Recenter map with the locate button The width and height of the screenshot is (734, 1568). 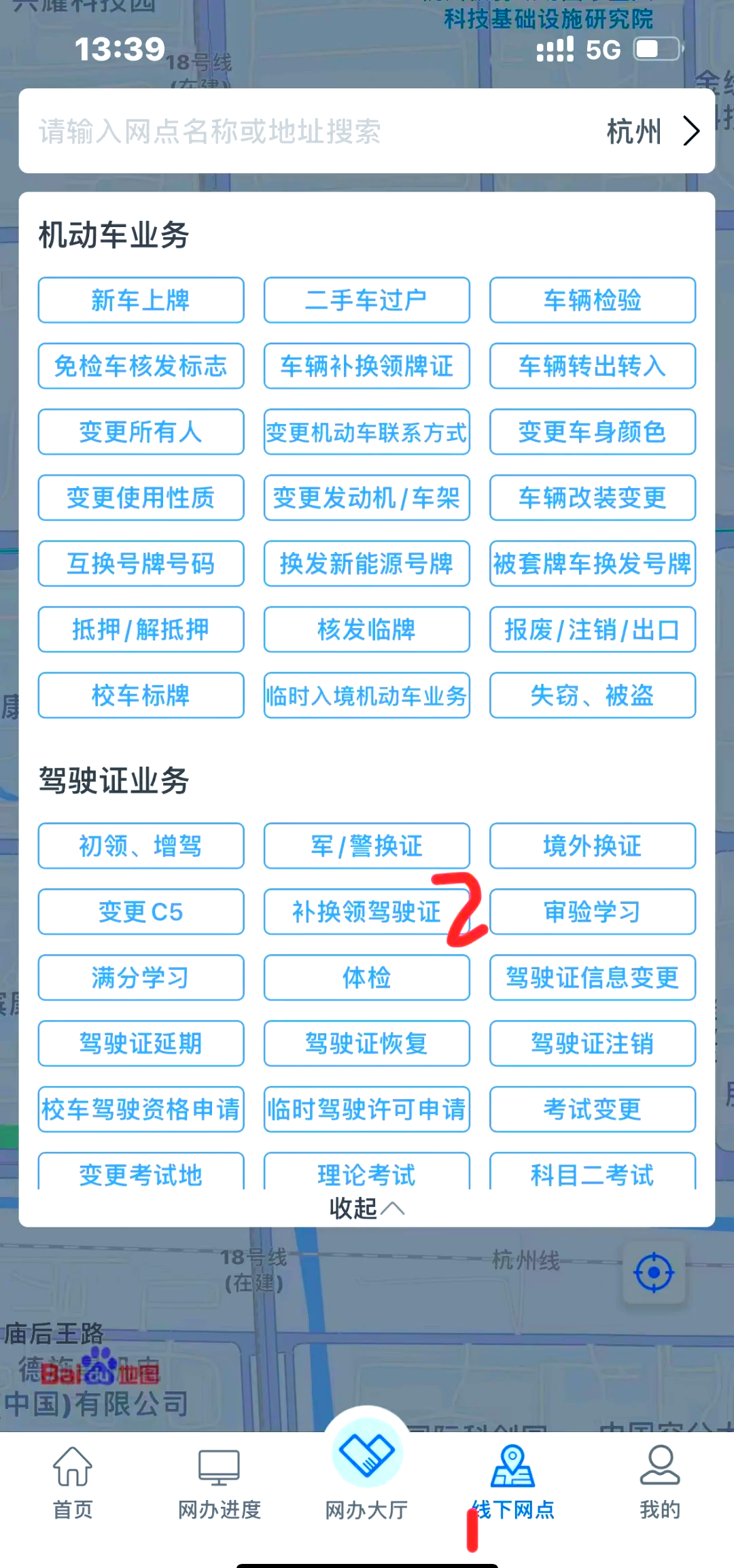[654, 1272]
